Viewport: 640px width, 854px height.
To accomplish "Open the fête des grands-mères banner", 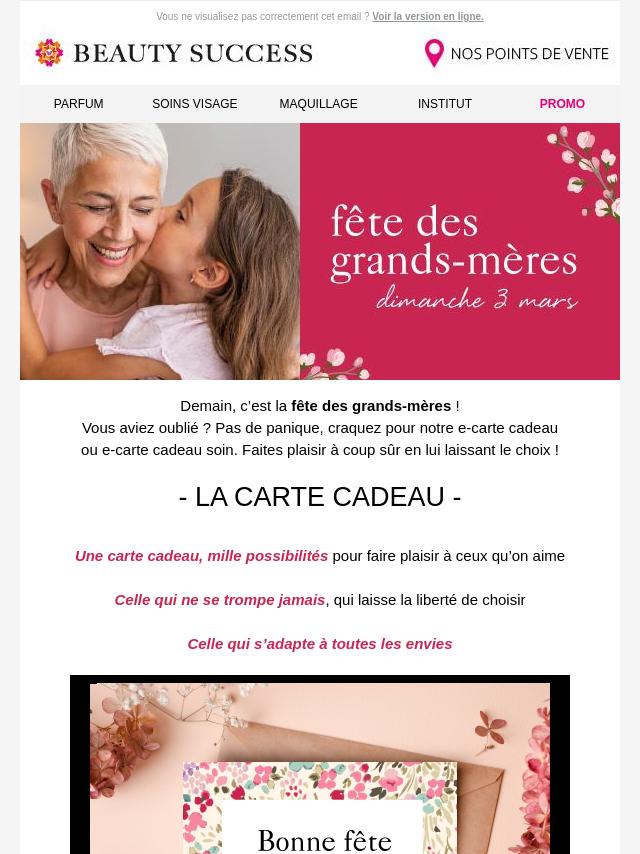I will [320, 251].
